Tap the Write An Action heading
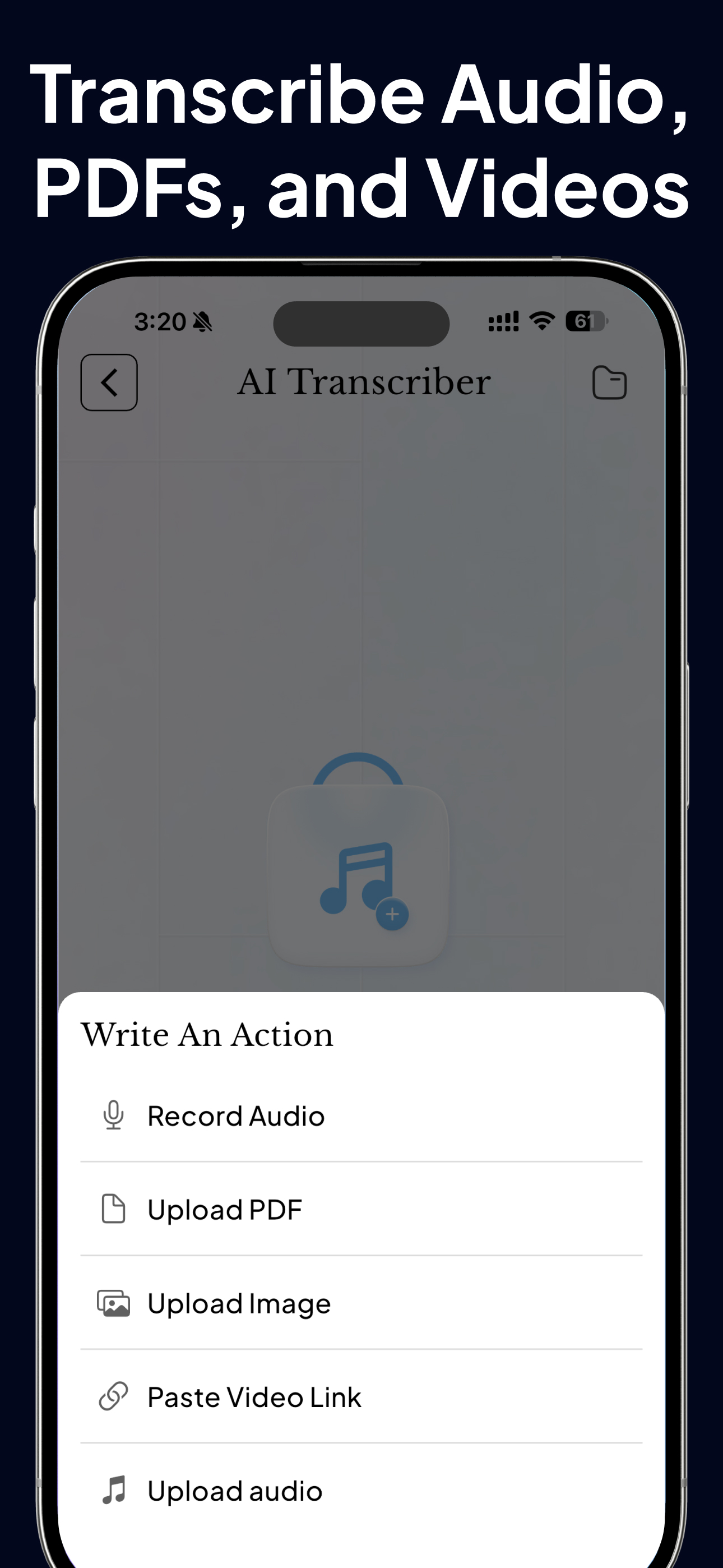The image size is (723, 1568). [207, 1034]
